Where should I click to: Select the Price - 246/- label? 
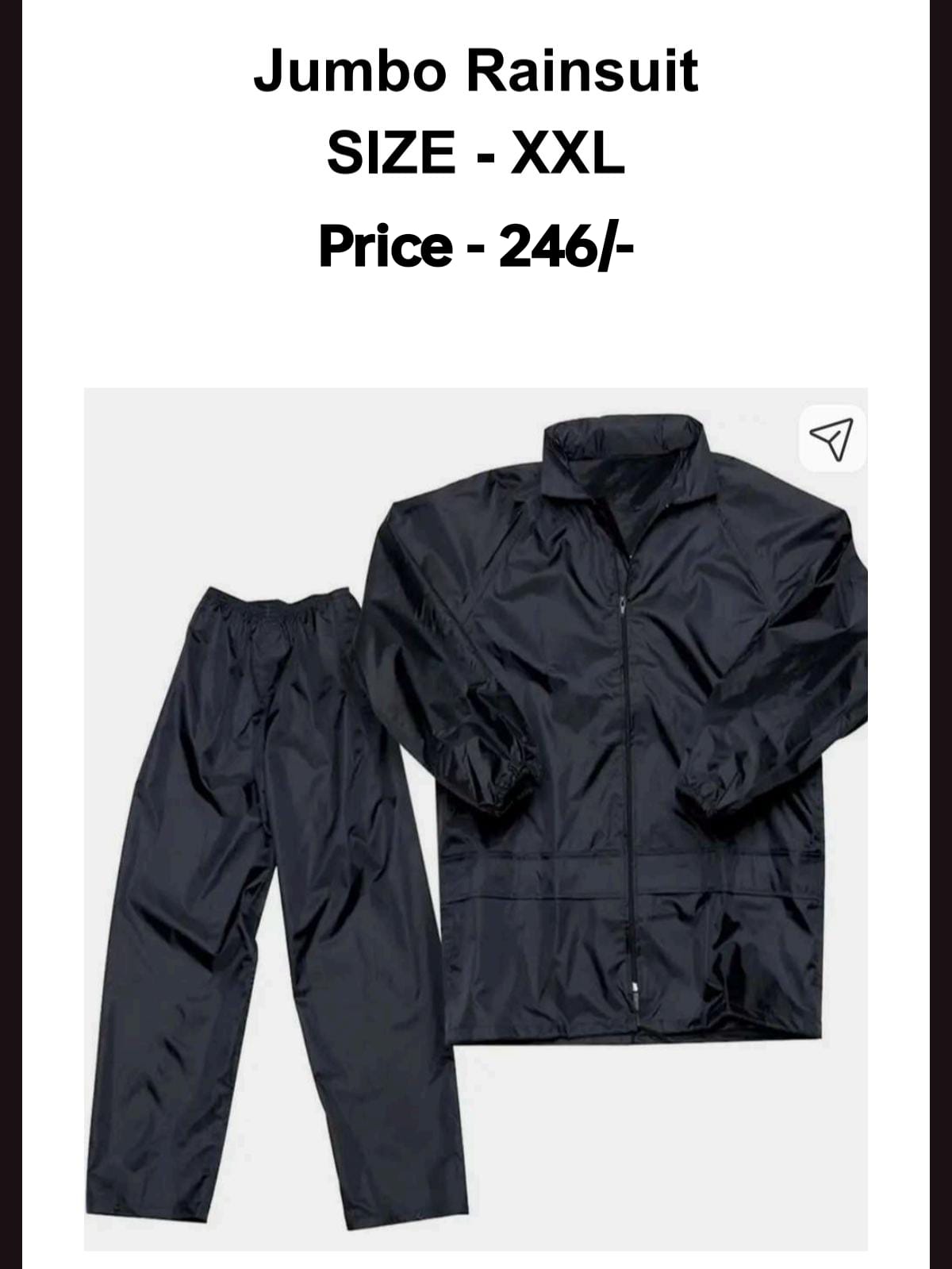pyautogui.click(x=477, y=244)
